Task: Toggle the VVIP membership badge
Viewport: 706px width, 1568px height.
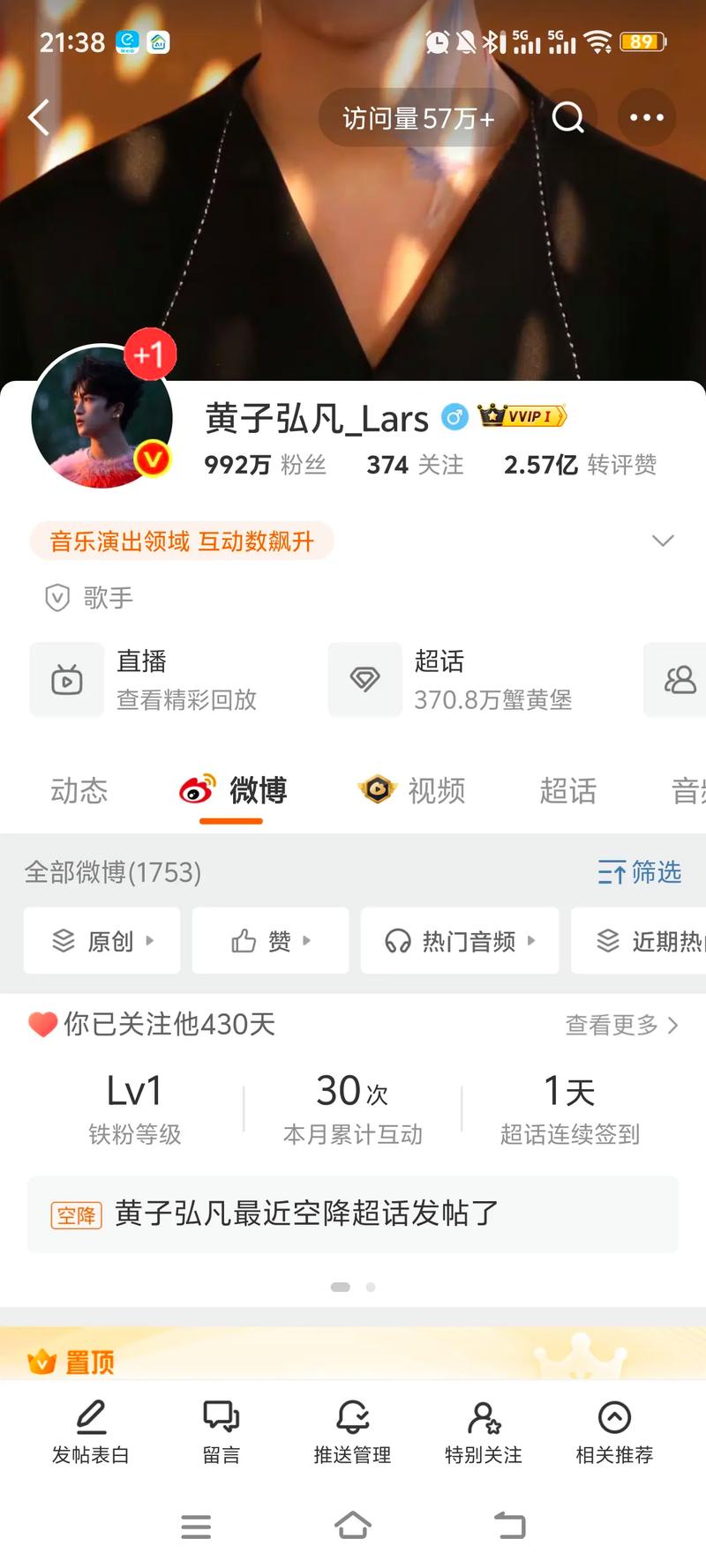Action: pos(521,417)
